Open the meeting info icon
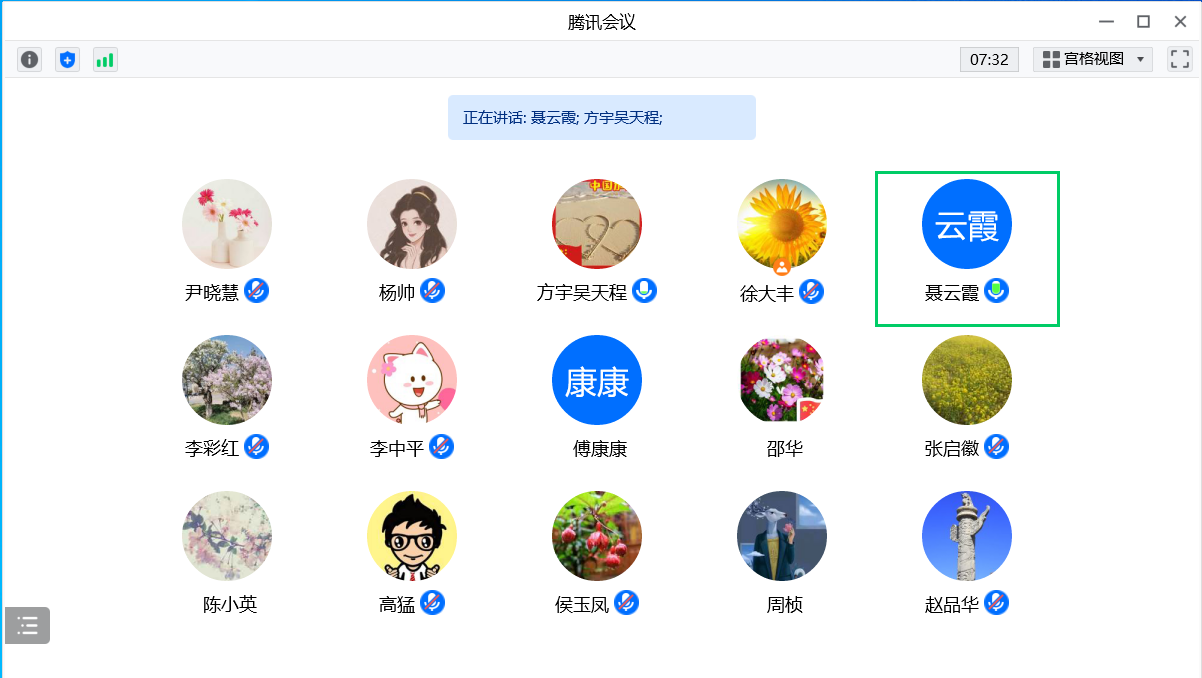Screen dimensions: 1202x678 tap(29, 60)
